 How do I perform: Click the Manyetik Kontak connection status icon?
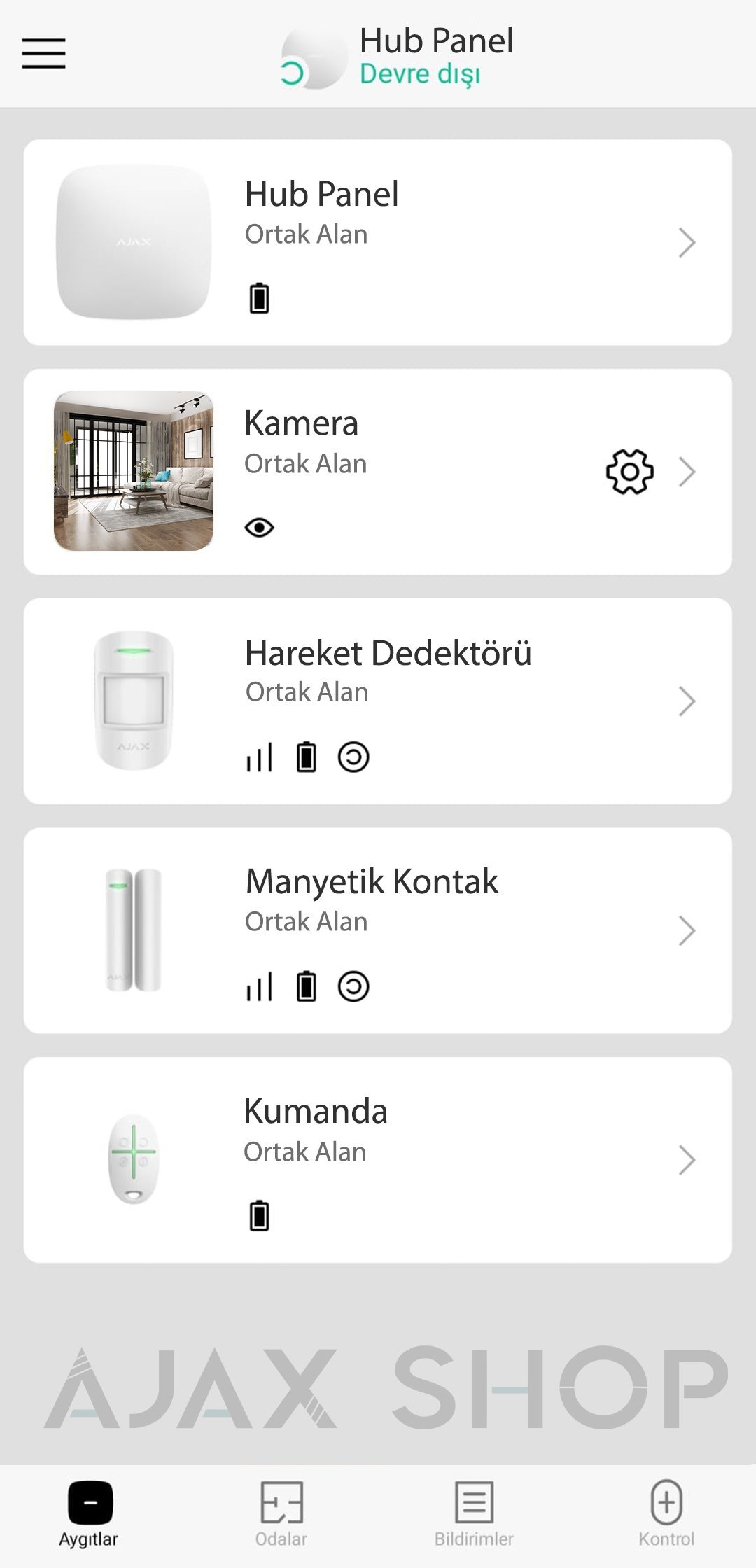pyautogui.click(x=353, y=988)
